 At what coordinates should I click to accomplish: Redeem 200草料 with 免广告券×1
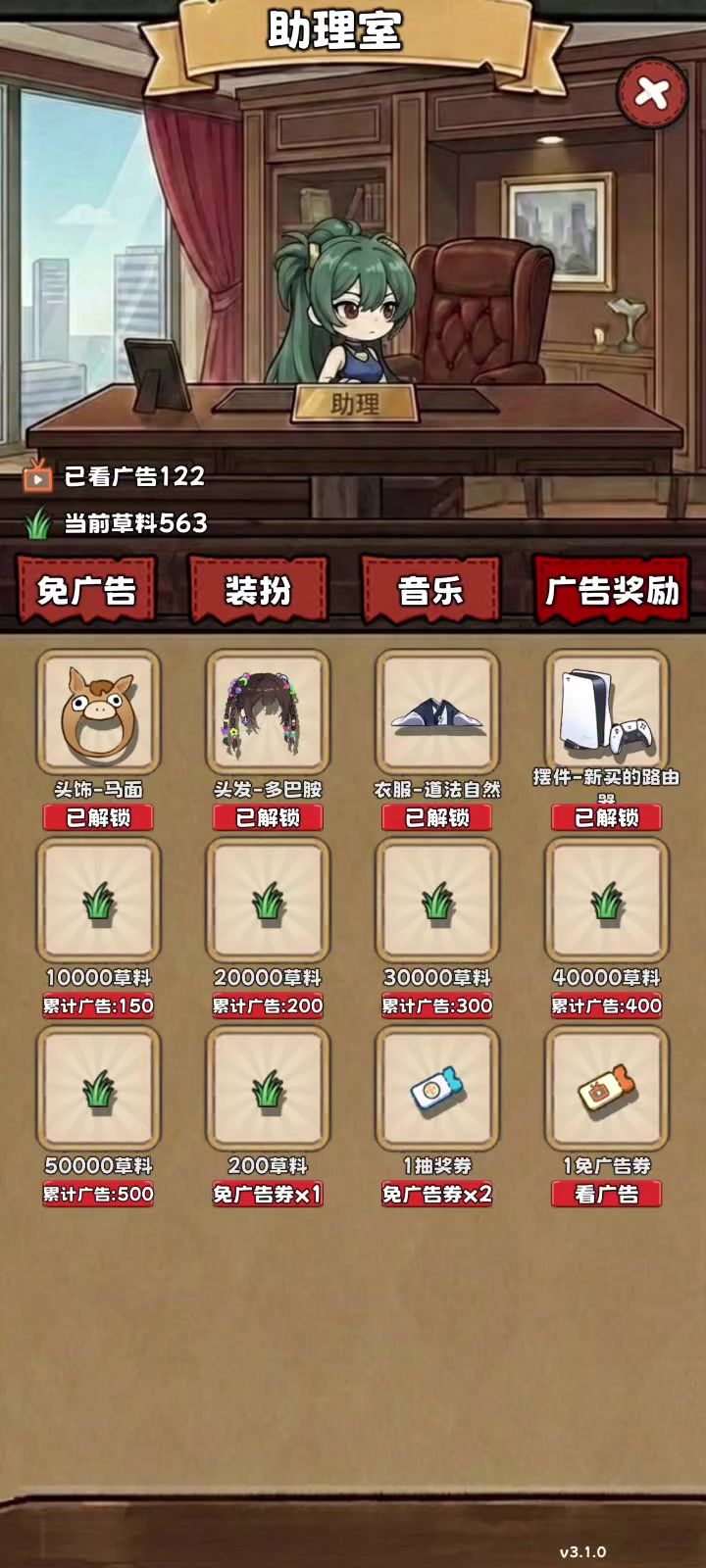(x=268, y=1194)
